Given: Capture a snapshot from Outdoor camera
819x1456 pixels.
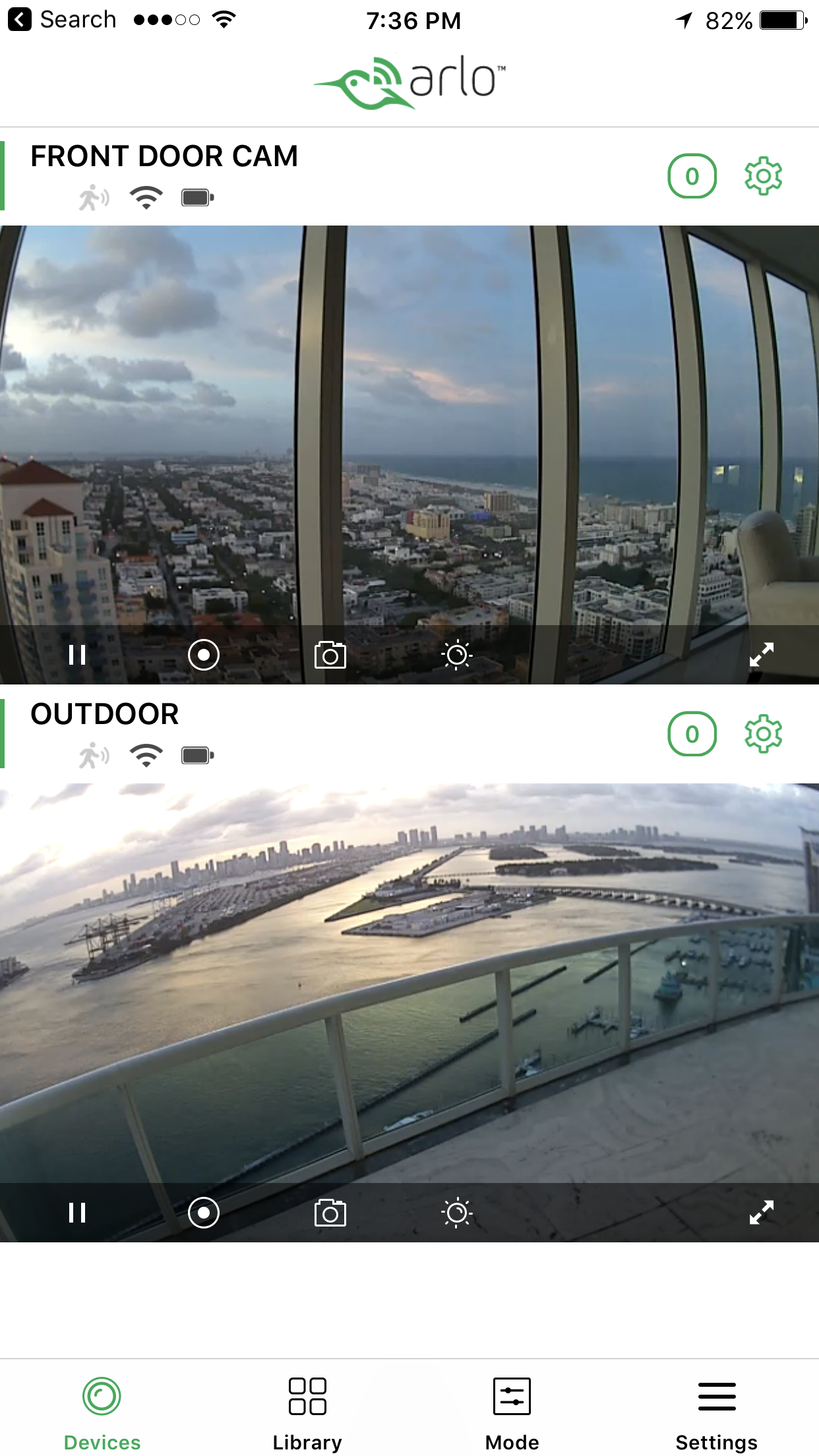Looking at the screenshot, I should tap(330, 1213).
